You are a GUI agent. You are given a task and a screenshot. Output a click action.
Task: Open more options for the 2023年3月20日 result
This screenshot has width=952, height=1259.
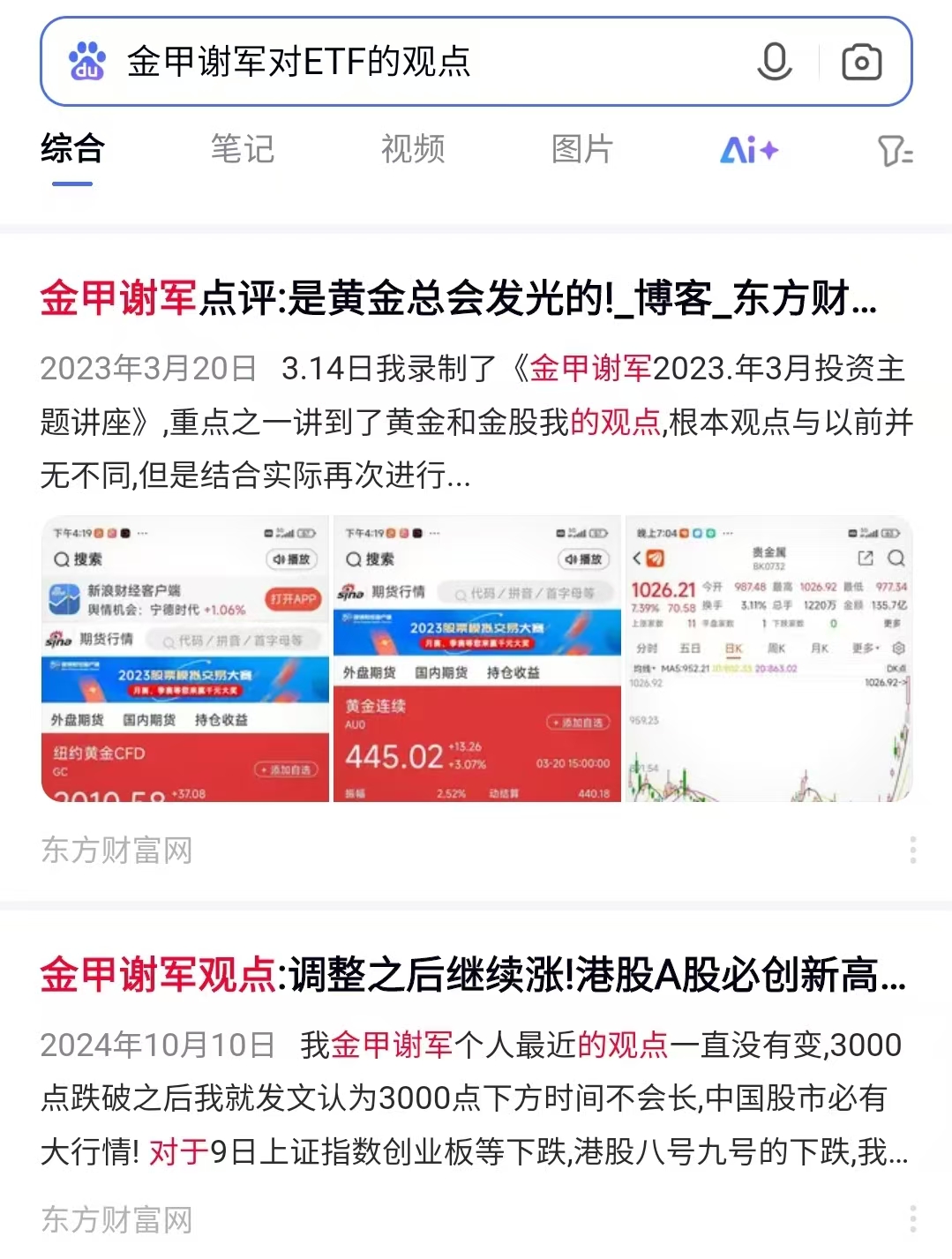pyautogui.click(x=912, y=850)
